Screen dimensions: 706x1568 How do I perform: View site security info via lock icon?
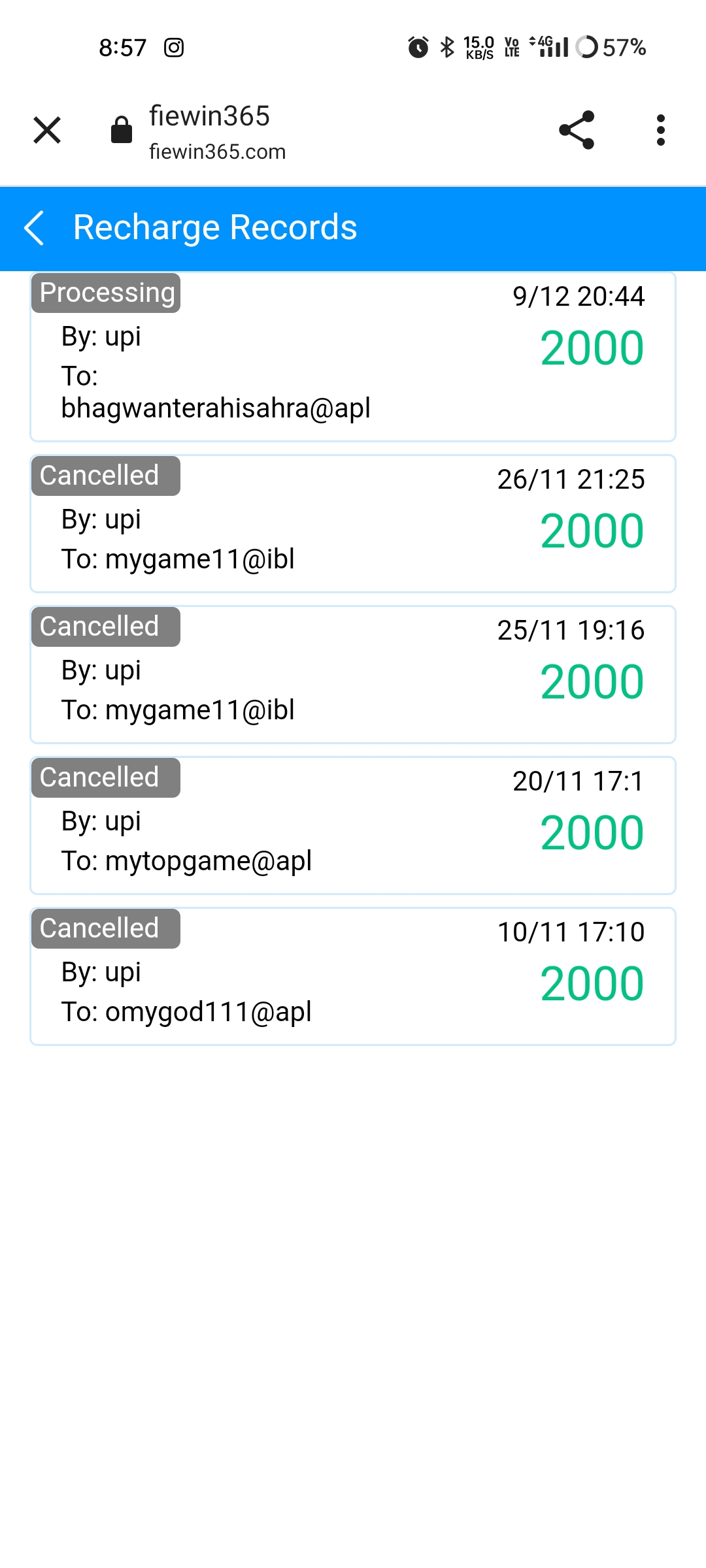pos(122,130)
